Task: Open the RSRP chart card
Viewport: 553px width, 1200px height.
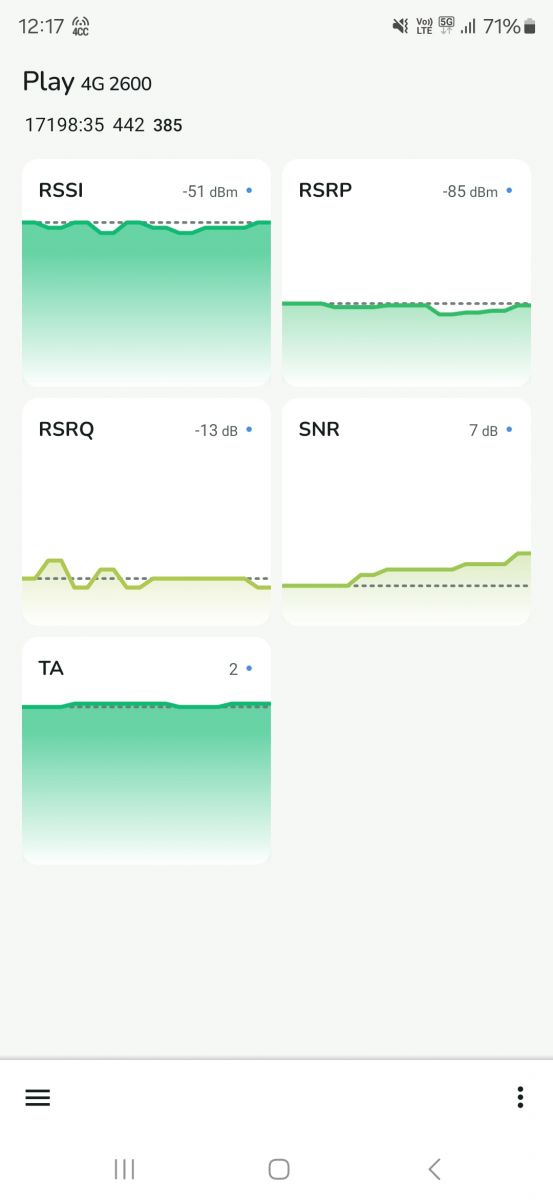Action: pos(406,273)
